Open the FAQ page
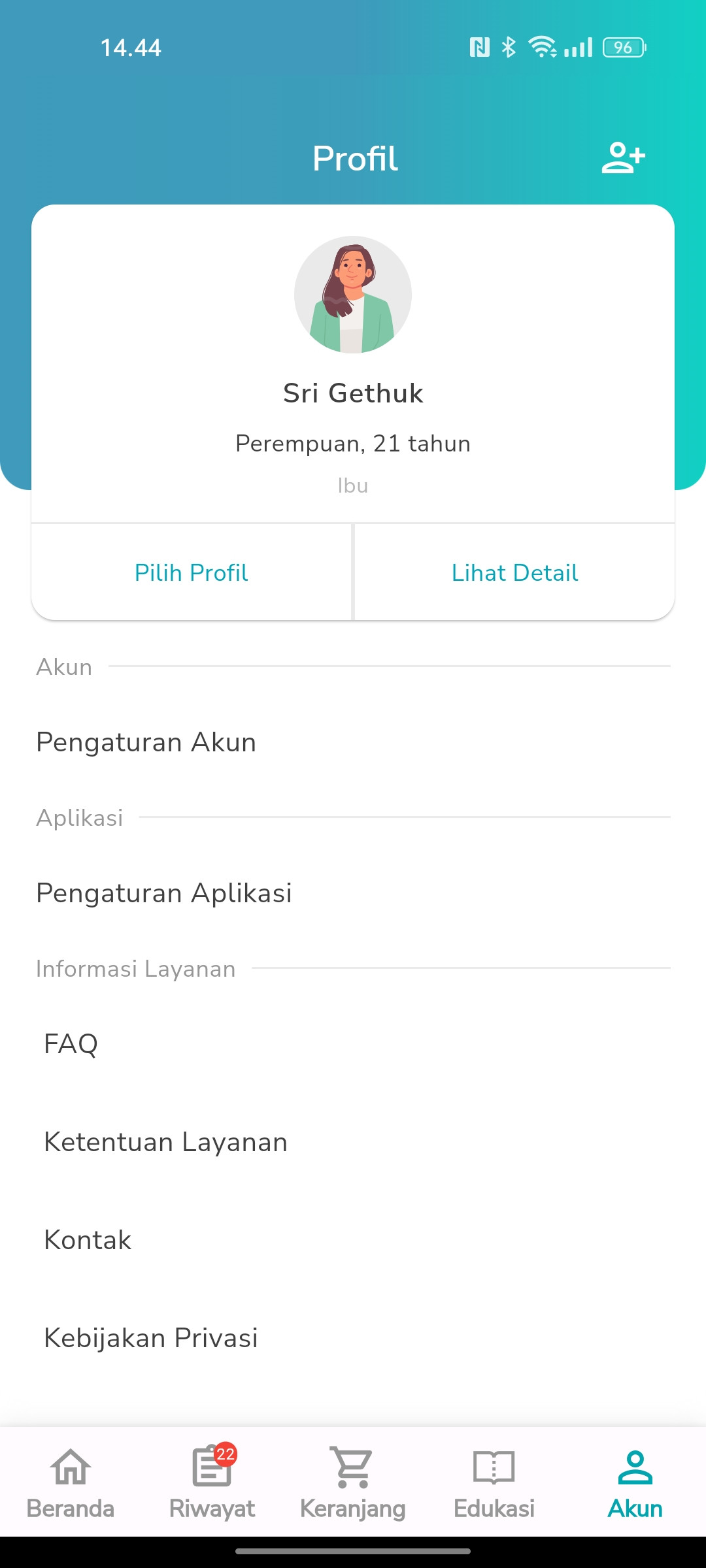This screenshot has height=1568, width=706. coord(71,1044)
